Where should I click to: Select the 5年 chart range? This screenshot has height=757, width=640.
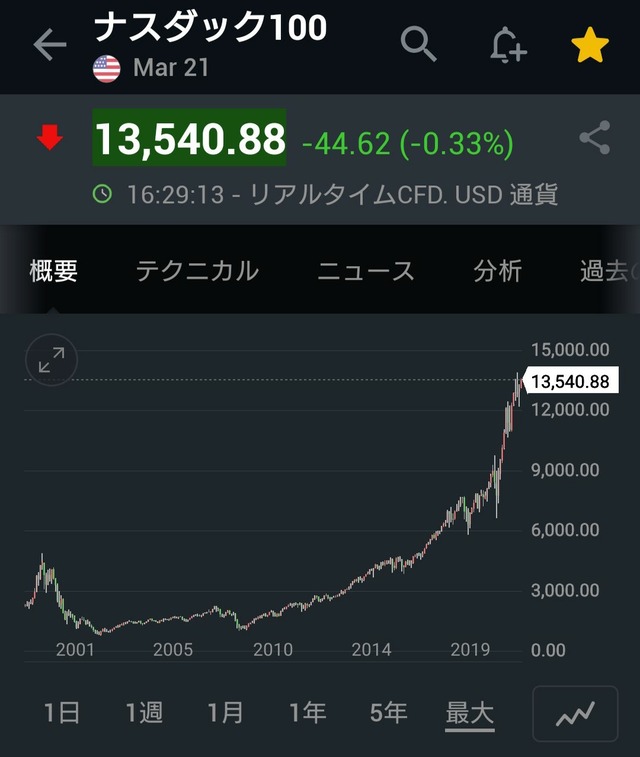coord(388,713)
